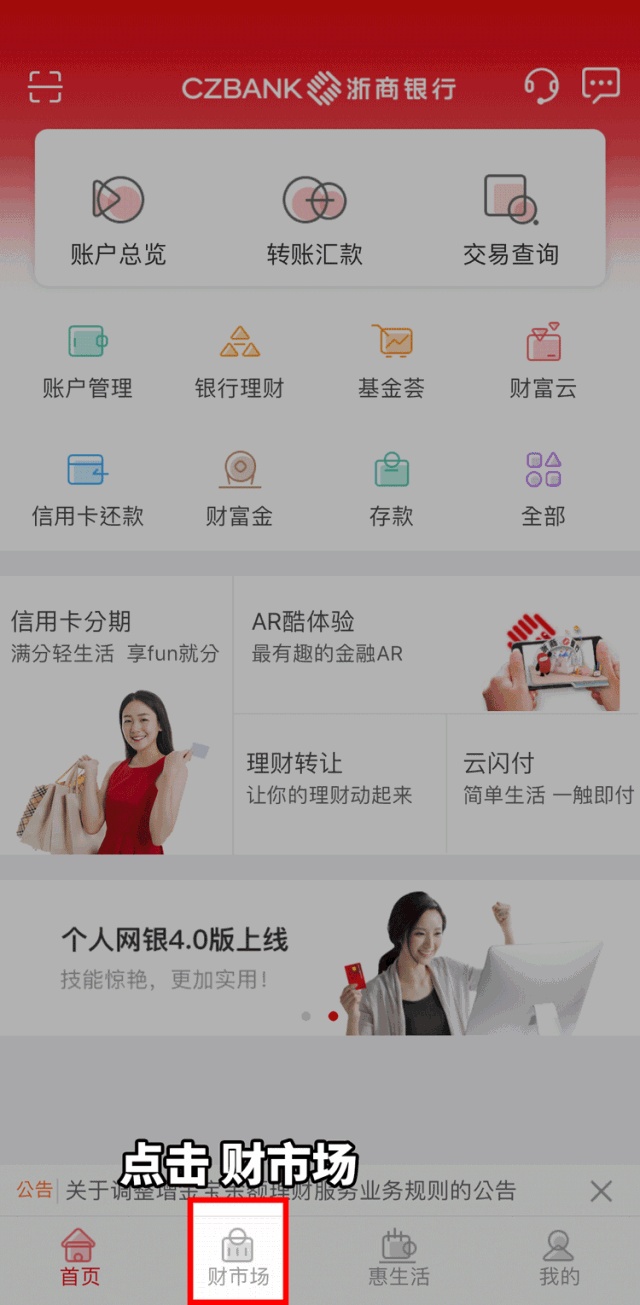Open 基金荟
Screen dimensions: 640x1305
(391, 360)
